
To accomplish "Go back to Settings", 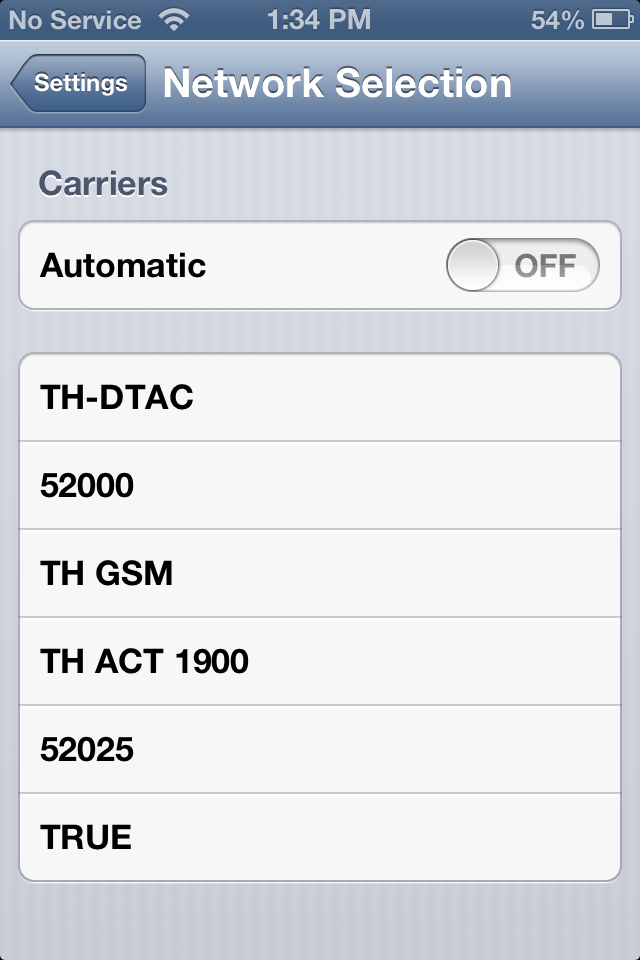I will coord(78,83).
